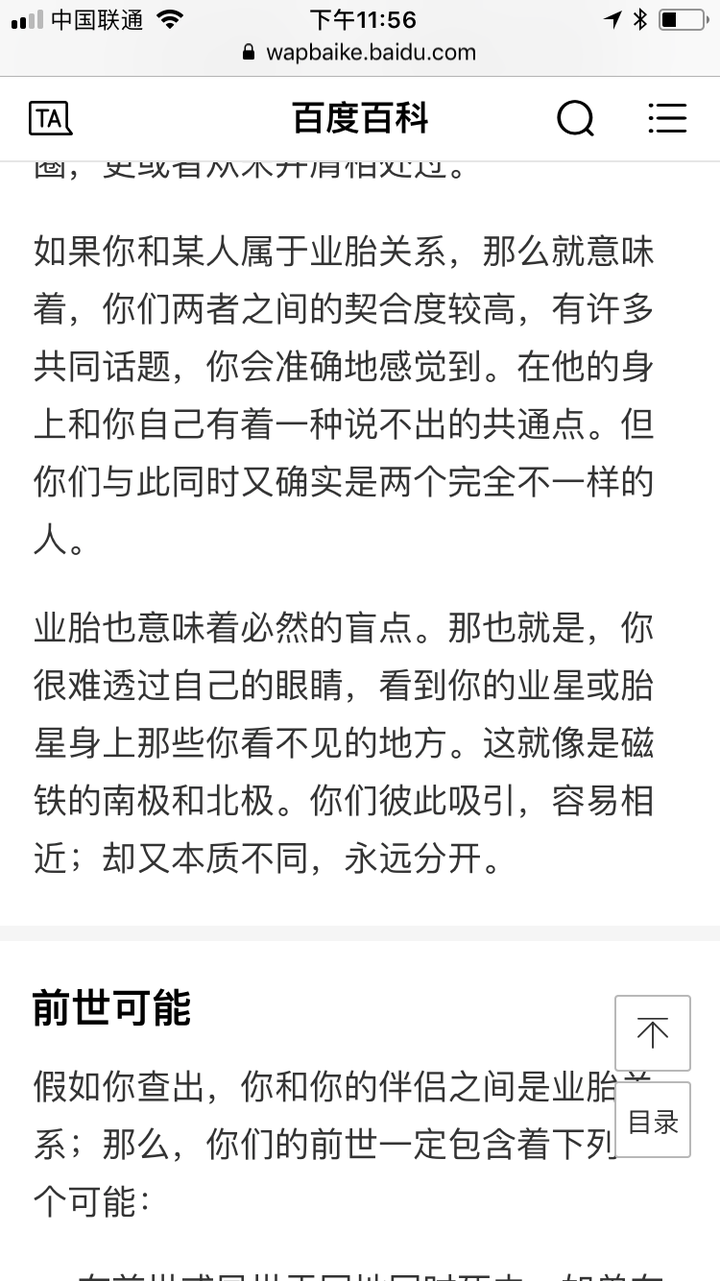Screen dimensions: 720x1281
Task: Tap the 百度百科 page title
Action: click(x=360, y=118)
